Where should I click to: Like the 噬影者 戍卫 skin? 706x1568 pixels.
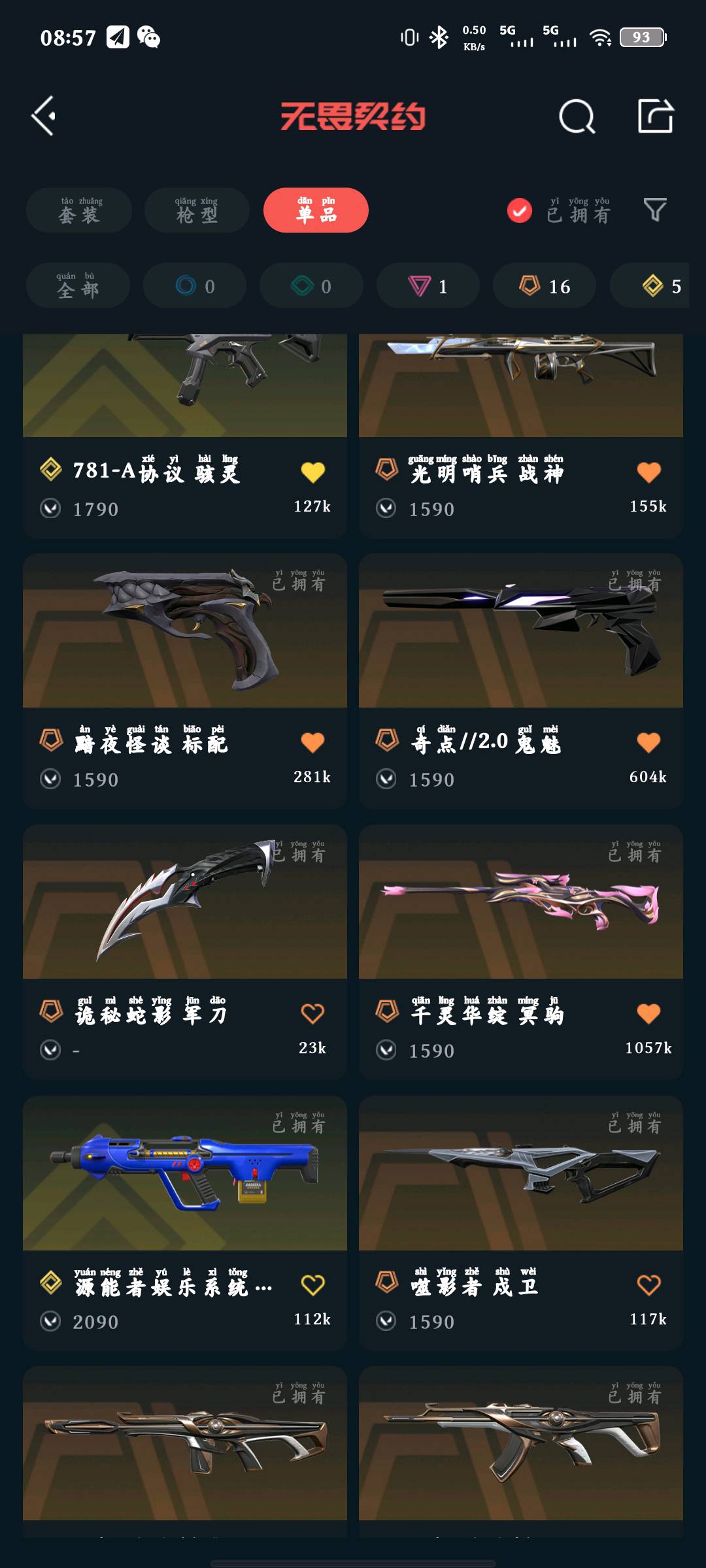click(x=648, y=1285)
